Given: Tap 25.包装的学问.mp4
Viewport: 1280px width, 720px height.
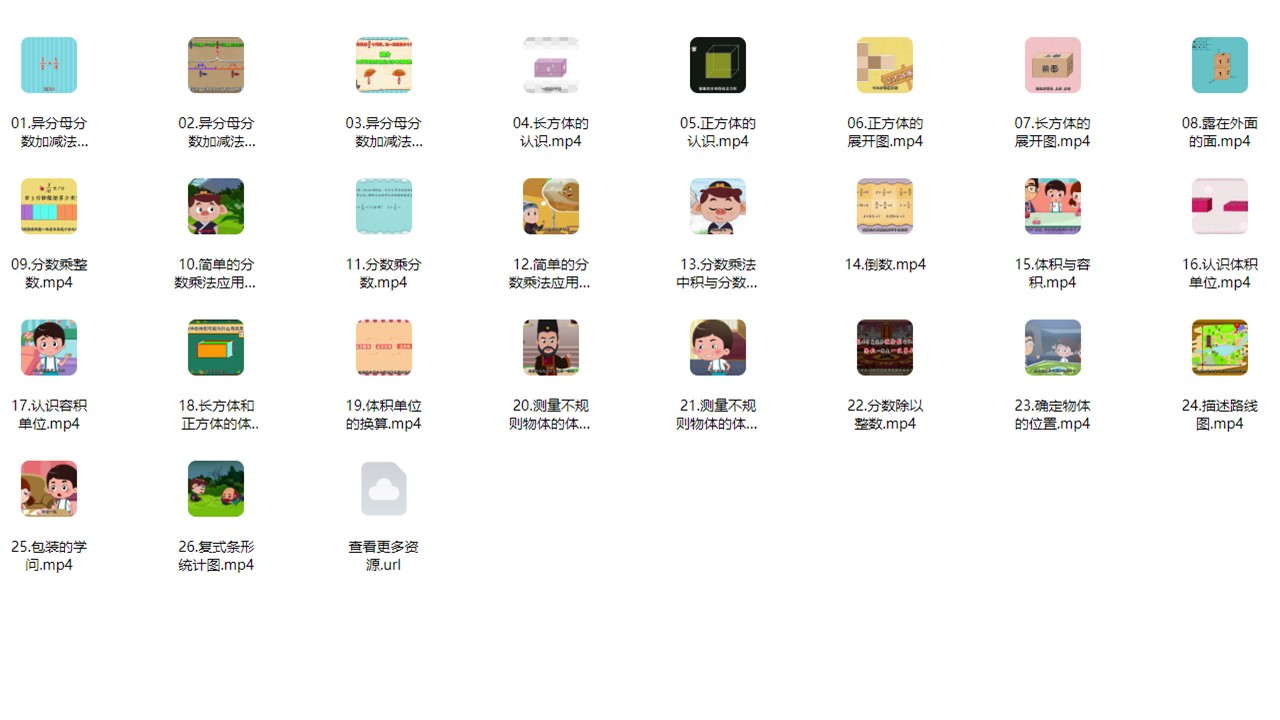Looking at the screenshot, I should [x=49, y=489].
